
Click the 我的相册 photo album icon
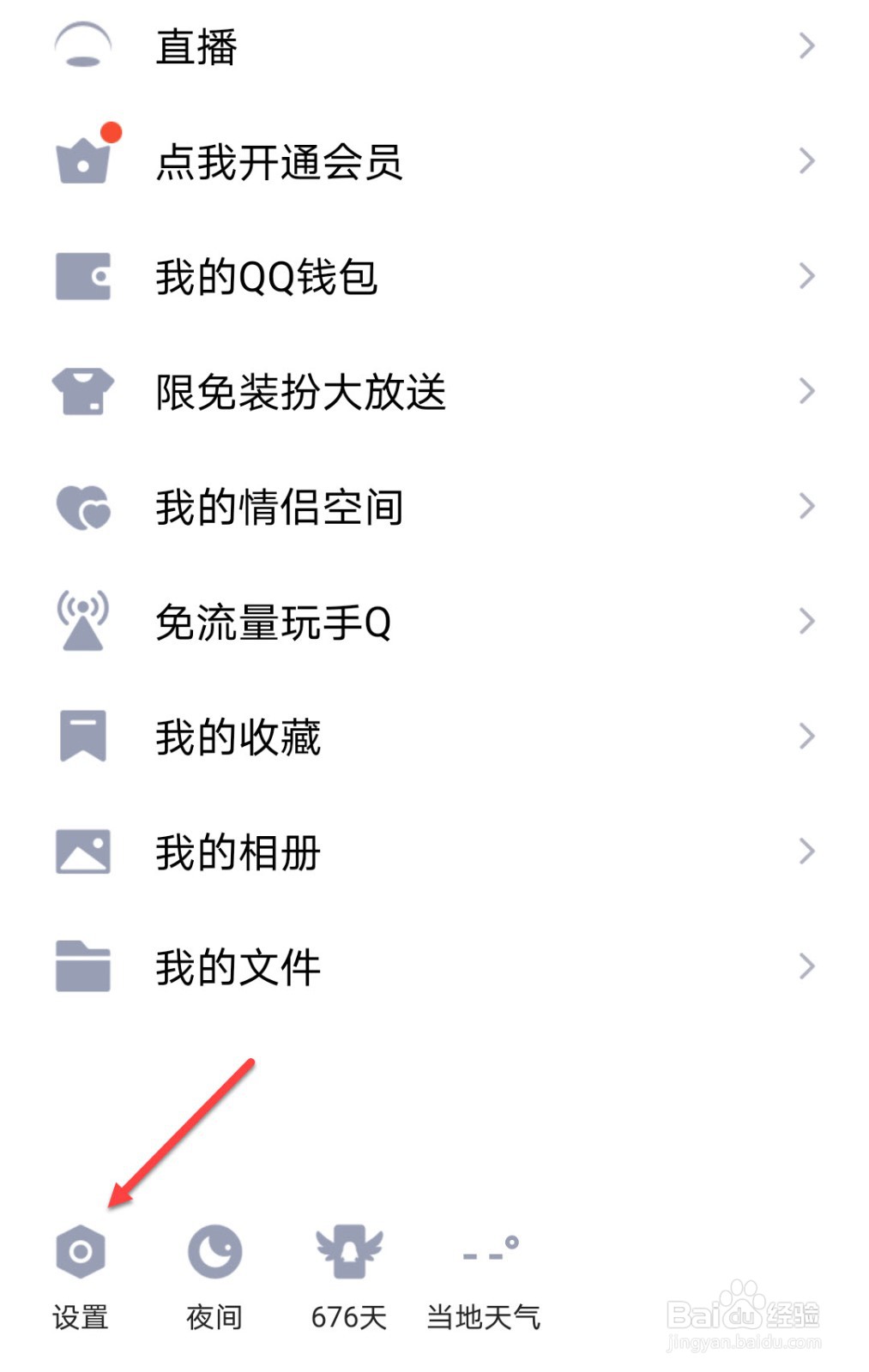pyautogui.click(x=83, y=851)
